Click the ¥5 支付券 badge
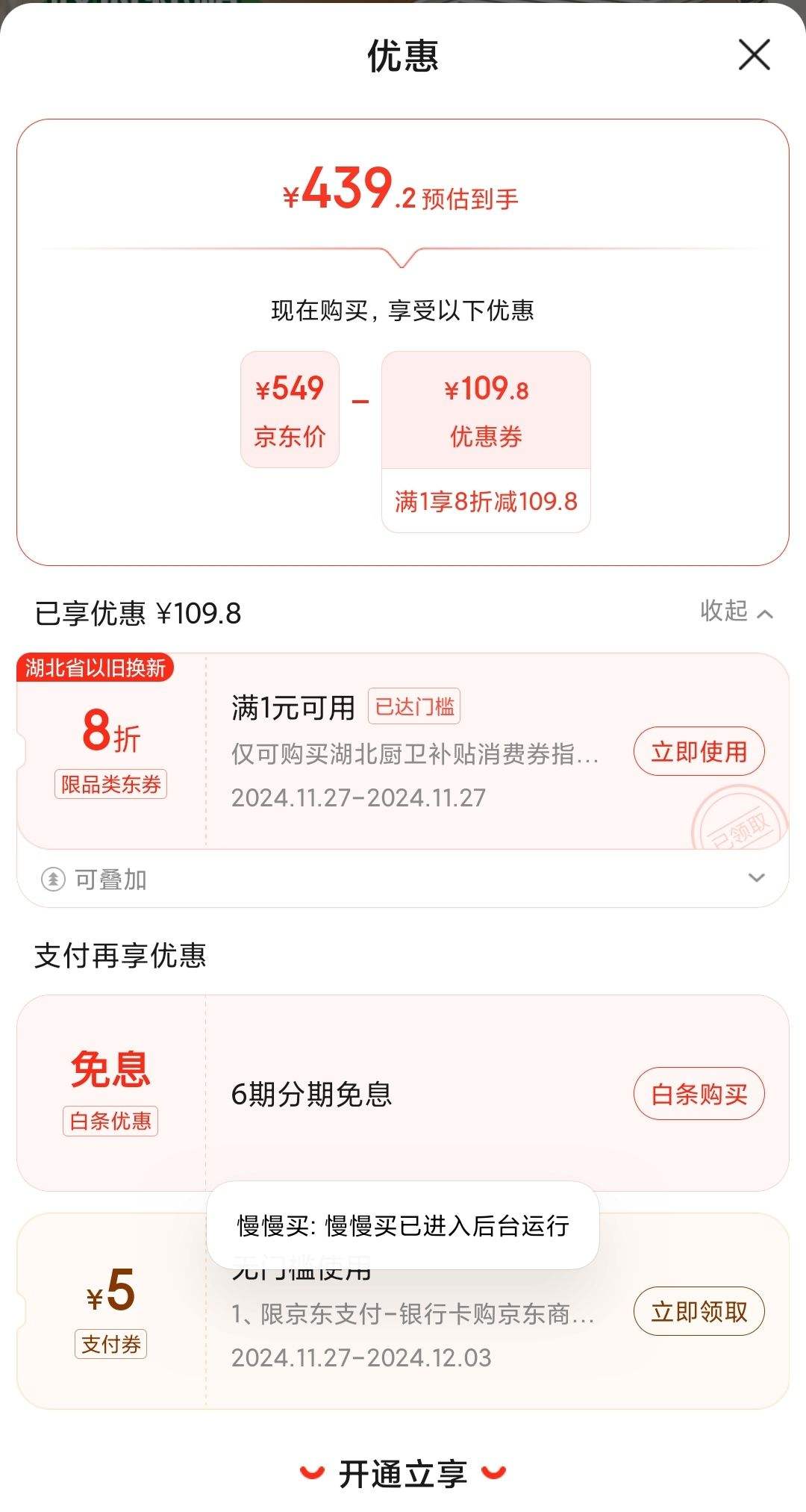This screenshot has width=806, height=1512. [x=110, y=1314]
